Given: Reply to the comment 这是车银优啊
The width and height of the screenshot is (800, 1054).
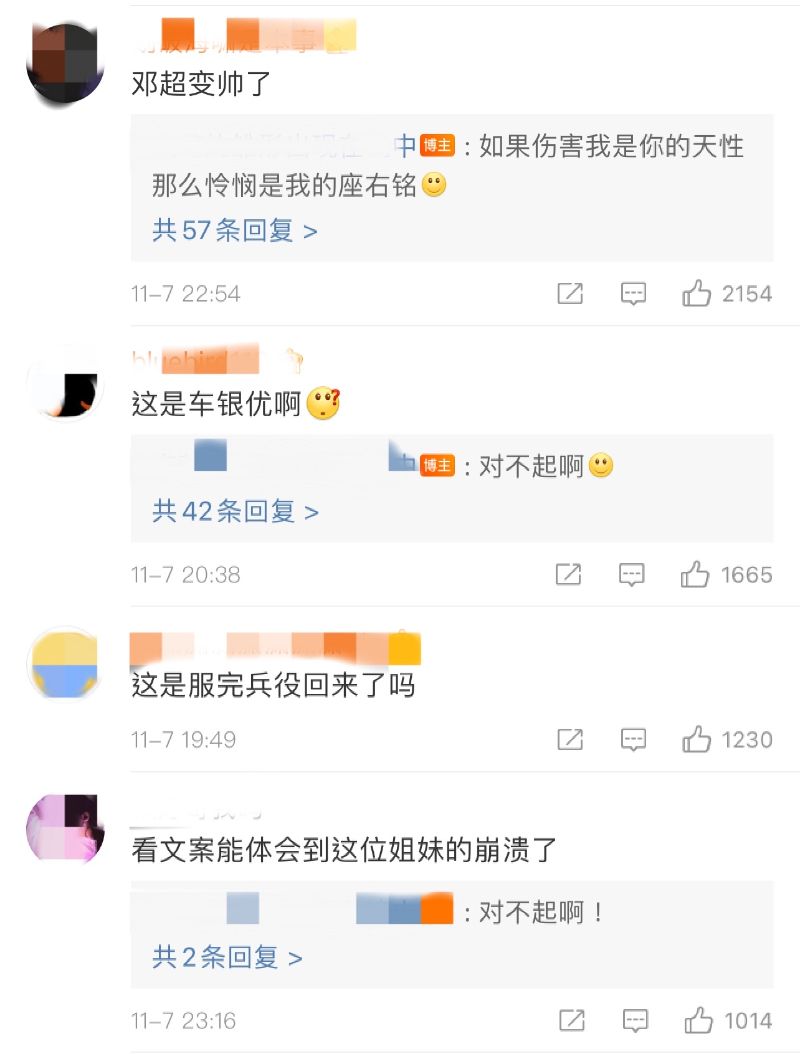Looking at the screenshot, I should point(633,574).
